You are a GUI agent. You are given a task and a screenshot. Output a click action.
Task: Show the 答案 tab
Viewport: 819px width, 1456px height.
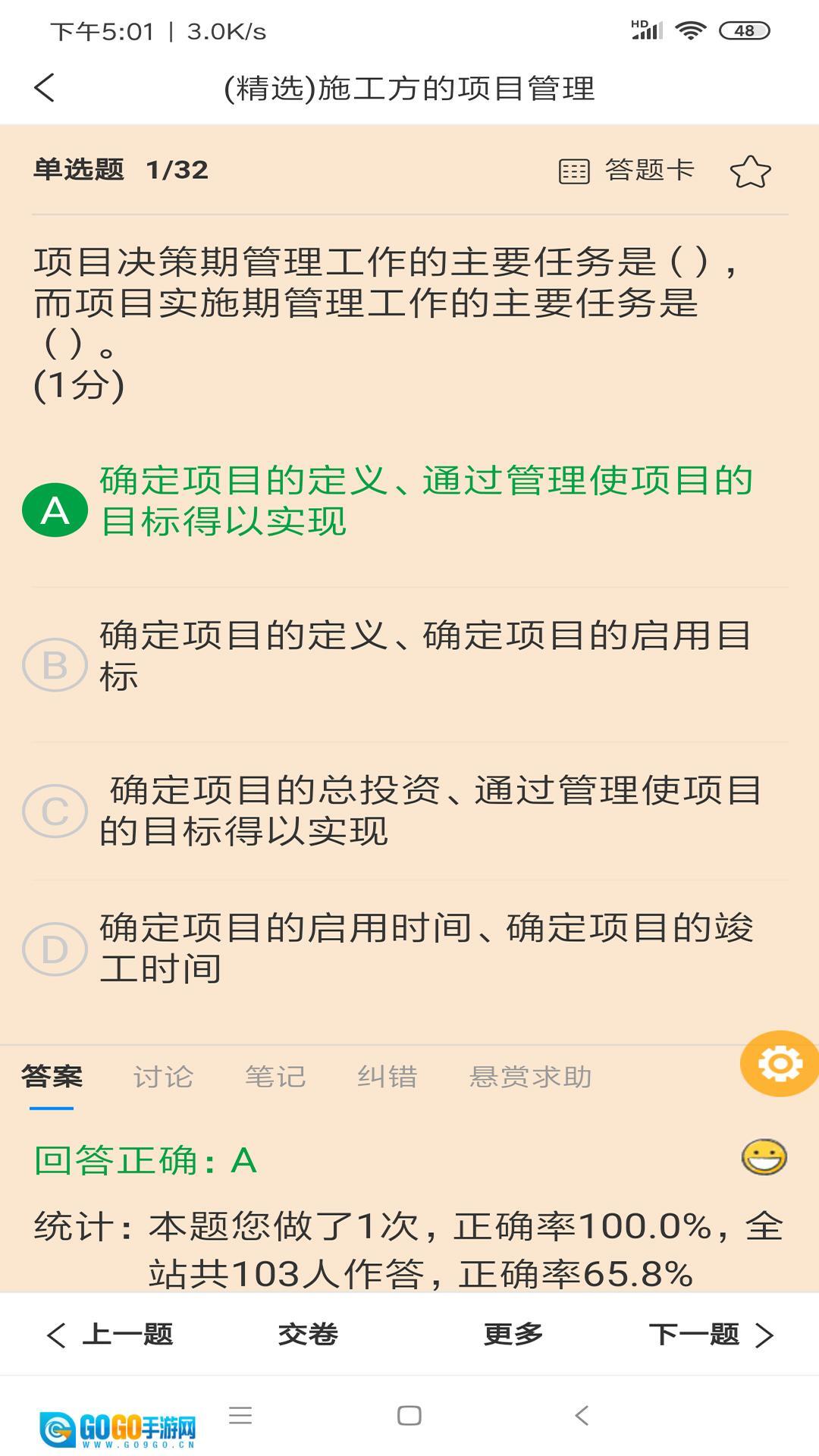coord(52,1077)
